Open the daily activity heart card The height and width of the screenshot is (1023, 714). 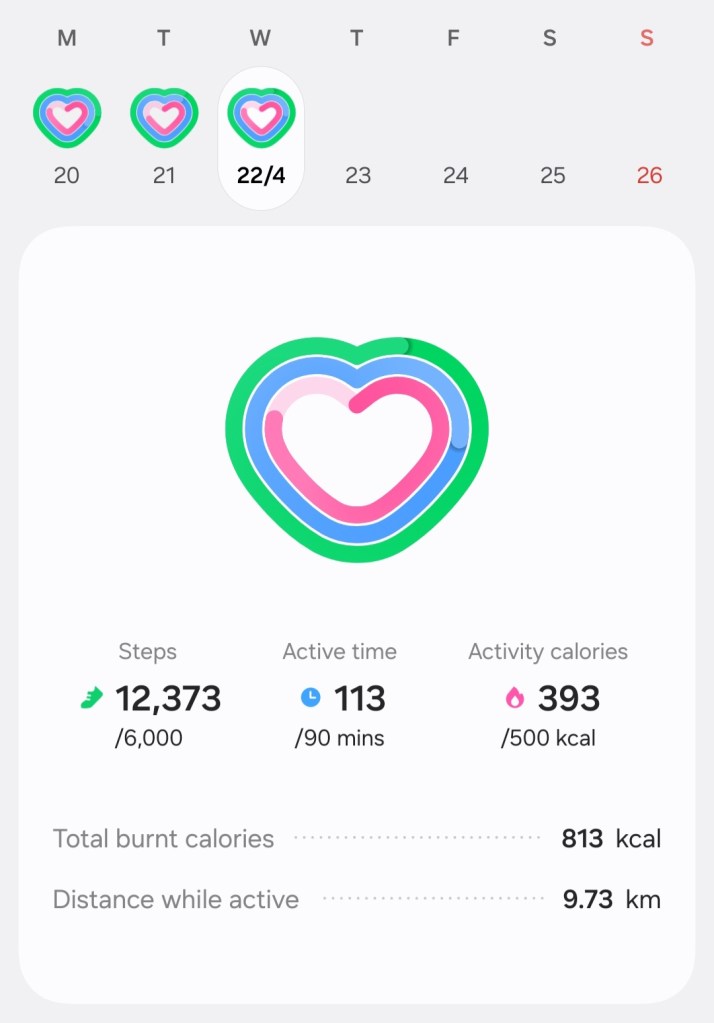click(x=357, y=450)
